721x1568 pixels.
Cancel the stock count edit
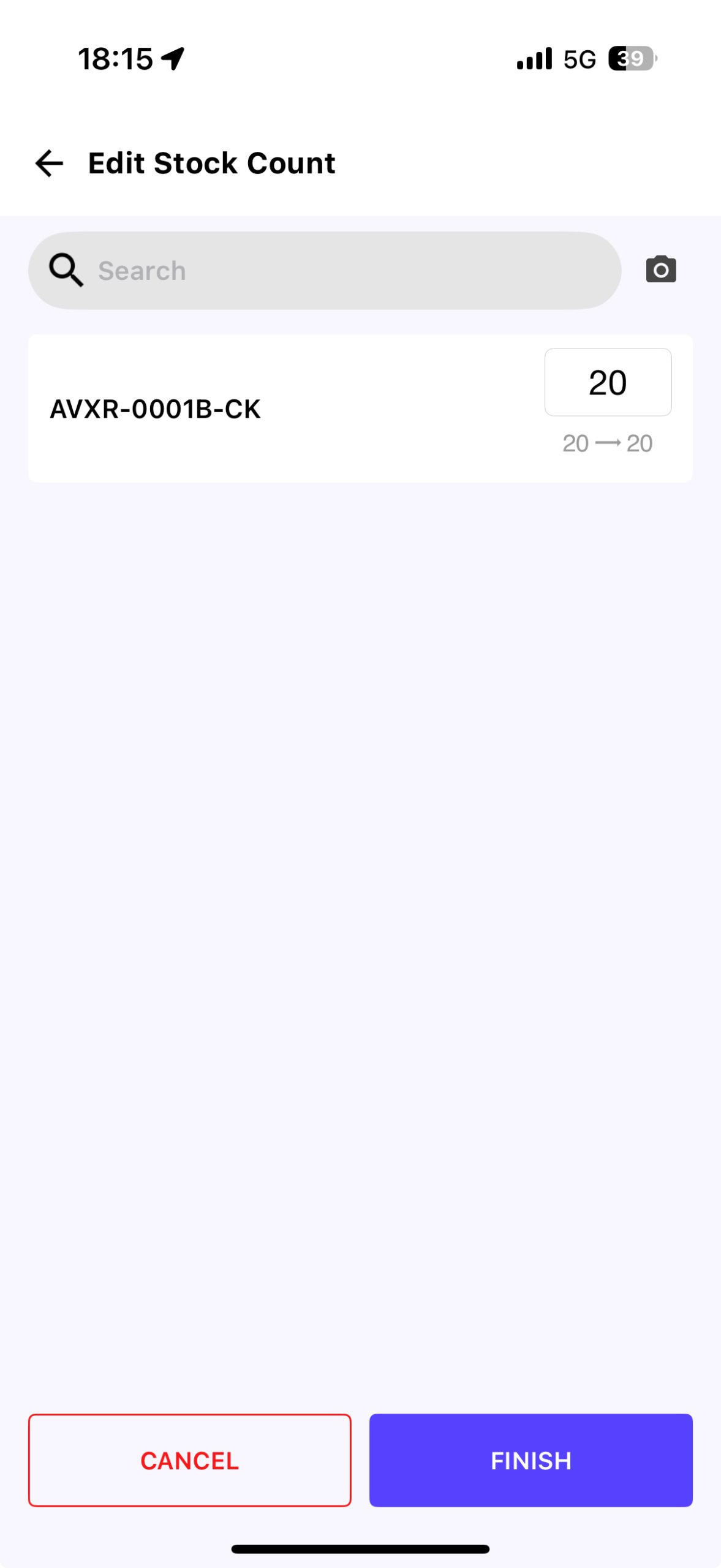pos(190,1460)
